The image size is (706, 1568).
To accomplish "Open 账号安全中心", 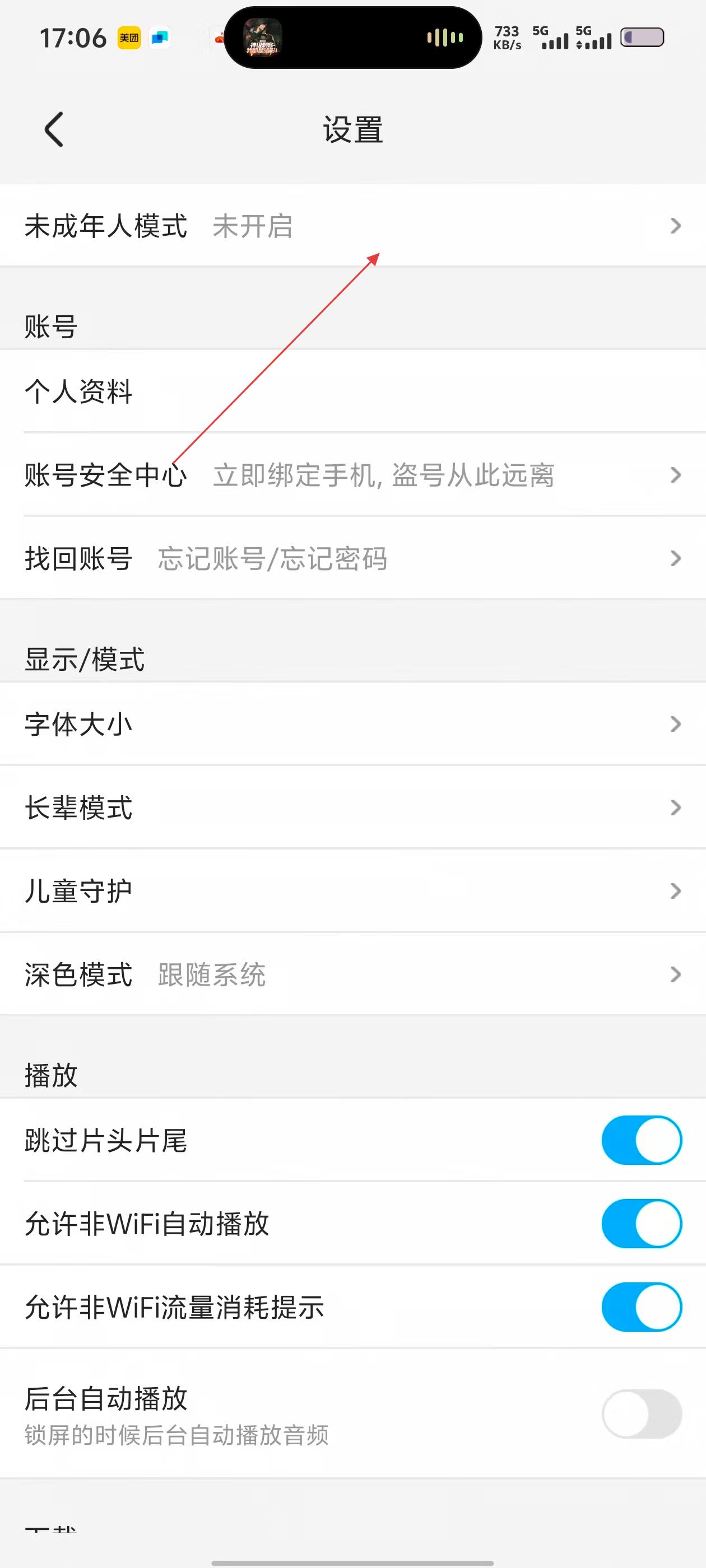I will pyautogui.click(x=352, y=475).
